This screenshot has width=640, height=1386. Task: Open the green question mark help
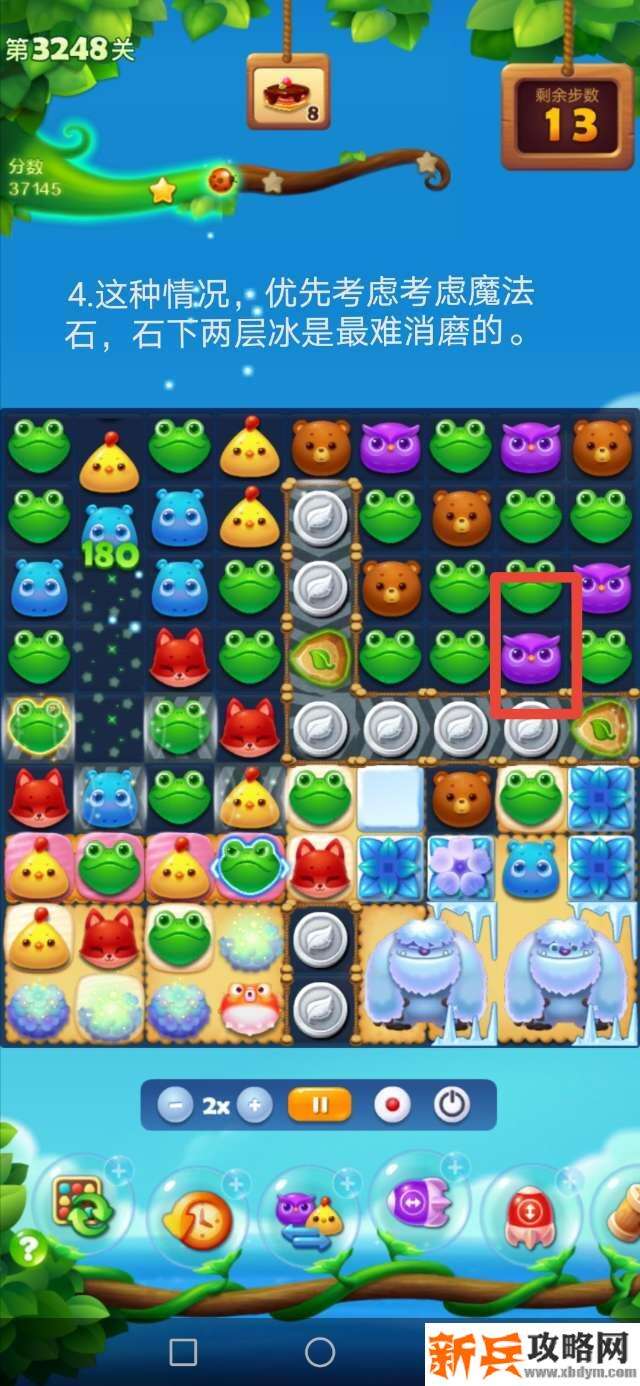click(28, 1249)
